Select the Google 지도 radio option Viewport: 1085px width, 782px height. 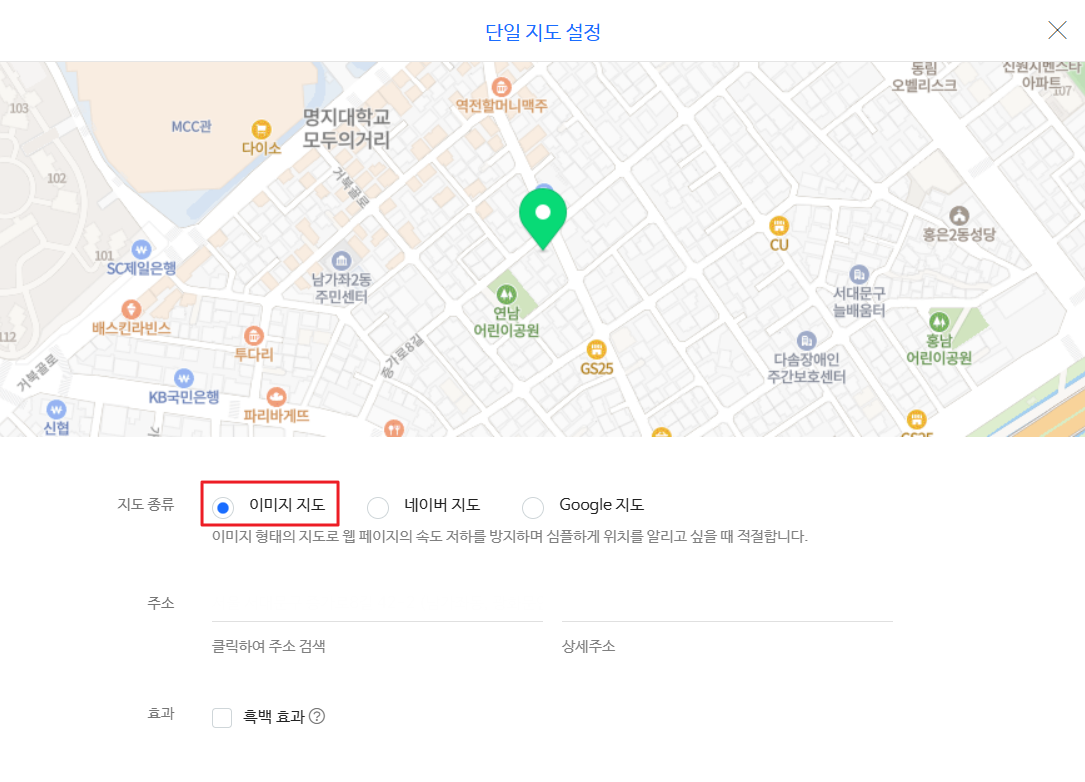(x=533, y=507)
